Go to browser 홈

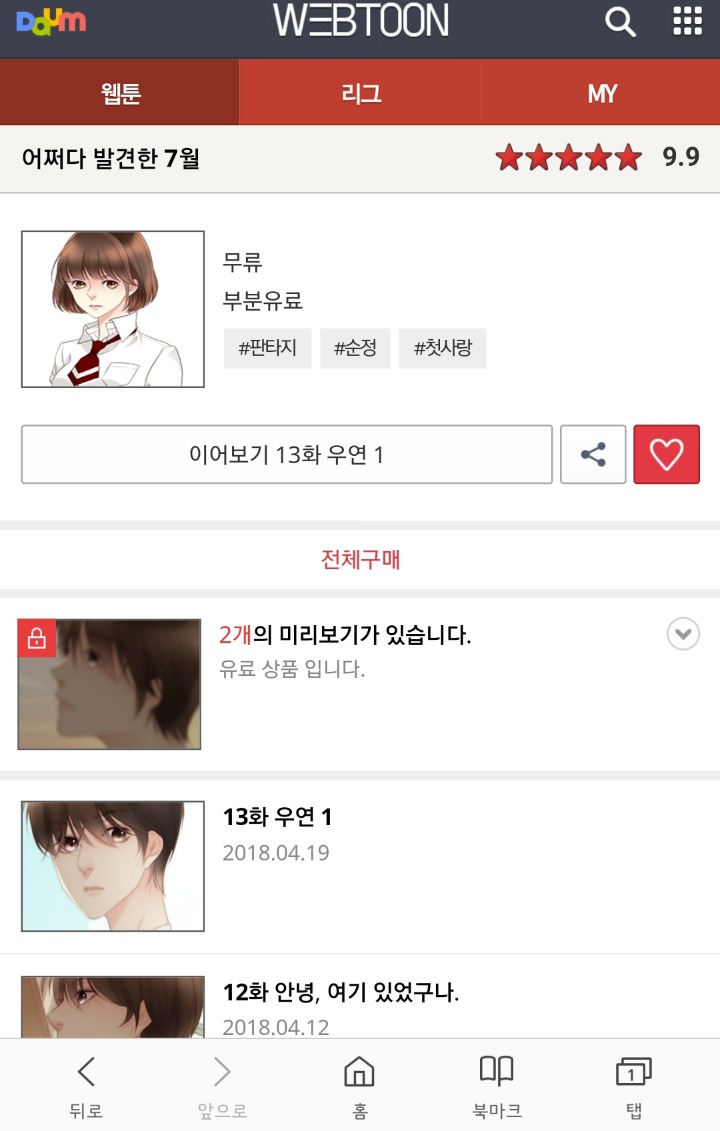359,1086
